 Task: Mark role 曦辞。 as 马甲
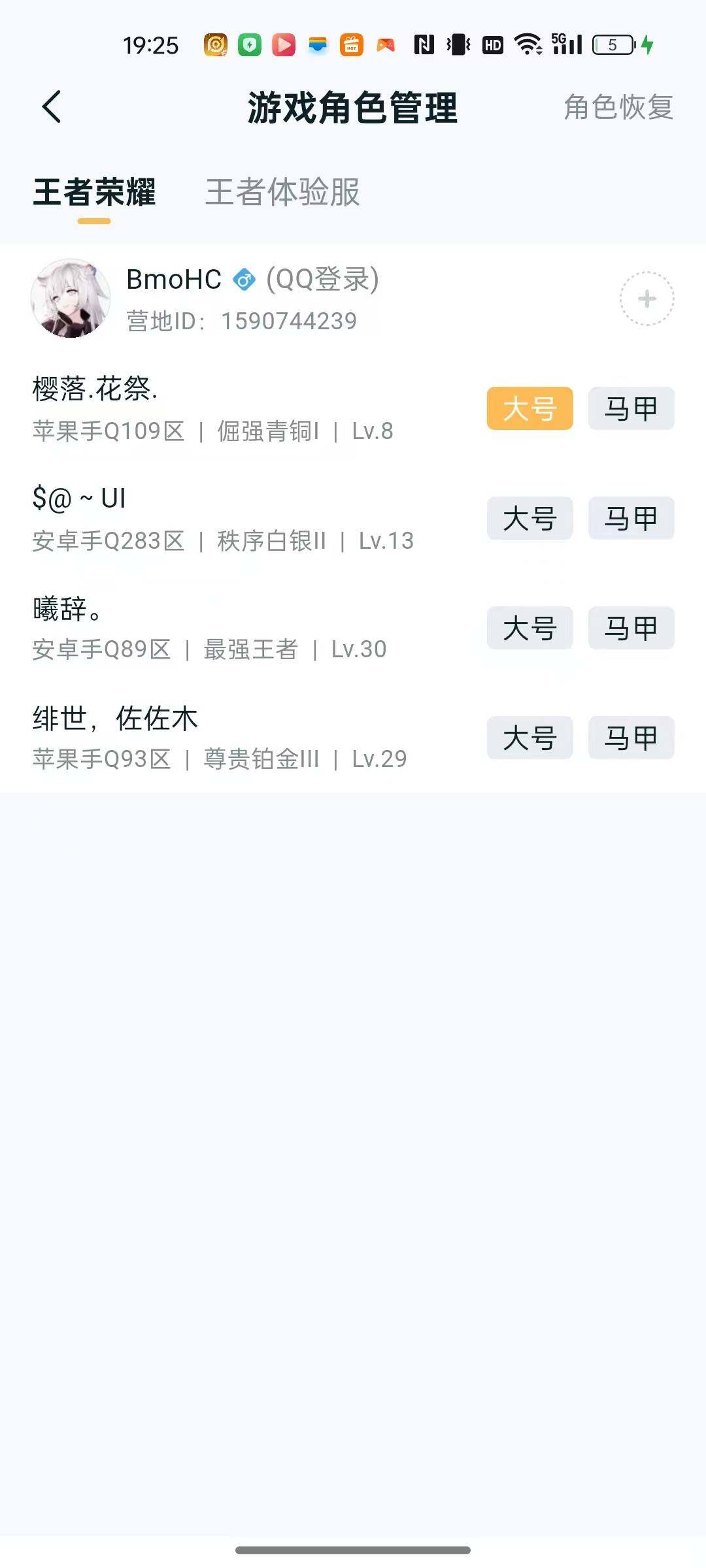pyautogui.click(x=630, y=628)
